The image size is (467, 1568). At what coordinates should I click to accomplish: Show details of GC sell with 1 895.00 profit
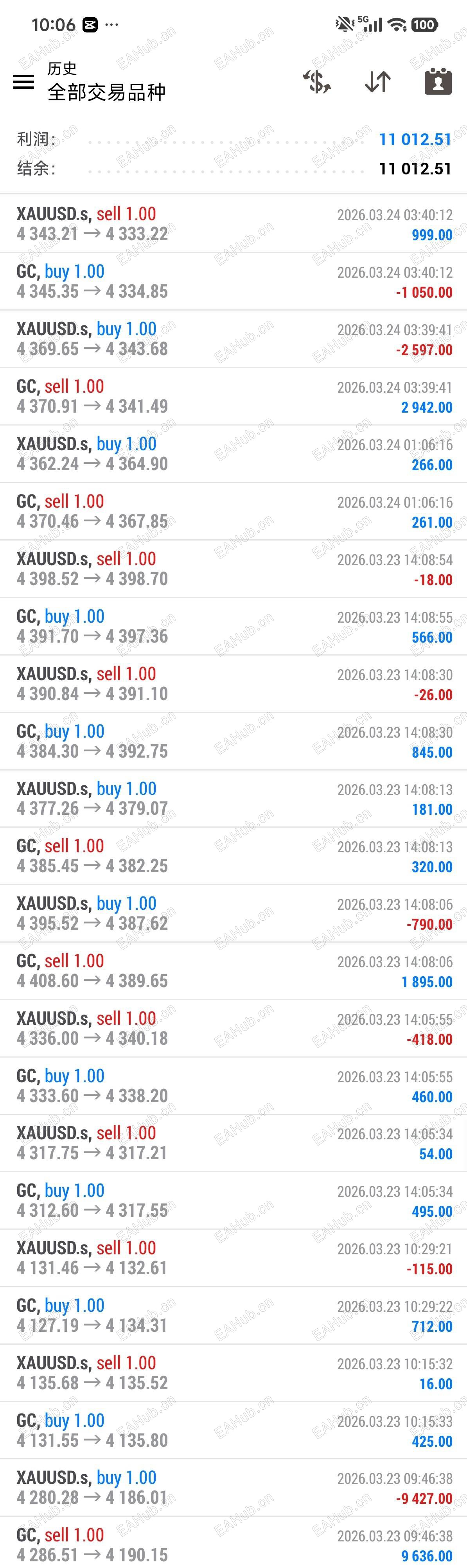tap(234, 970)
